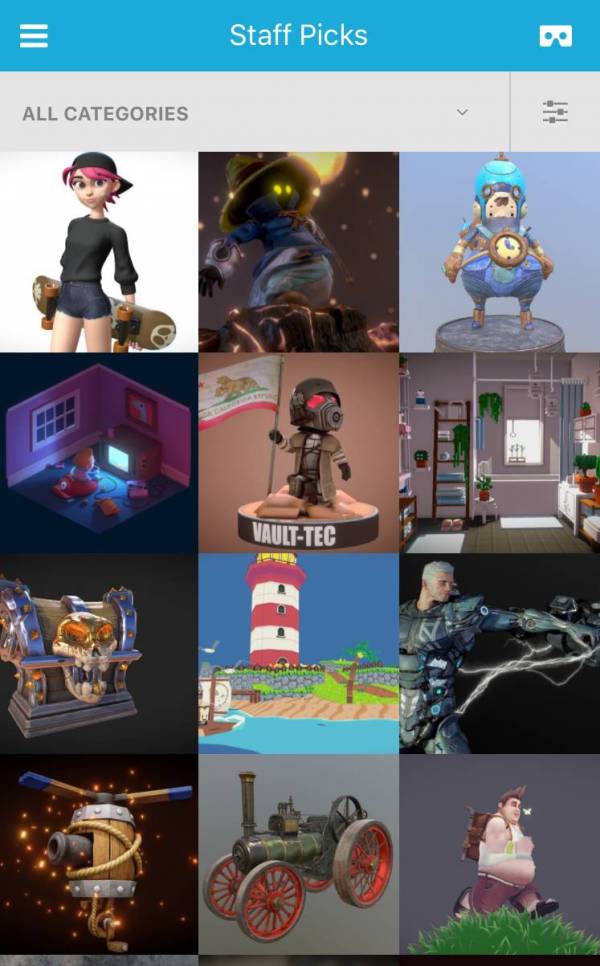Open the pink-haired skateboard girl model
Image resolution: width=600 pixels, height=966 pixels.
pyautogui.click(x=98, y=252)
